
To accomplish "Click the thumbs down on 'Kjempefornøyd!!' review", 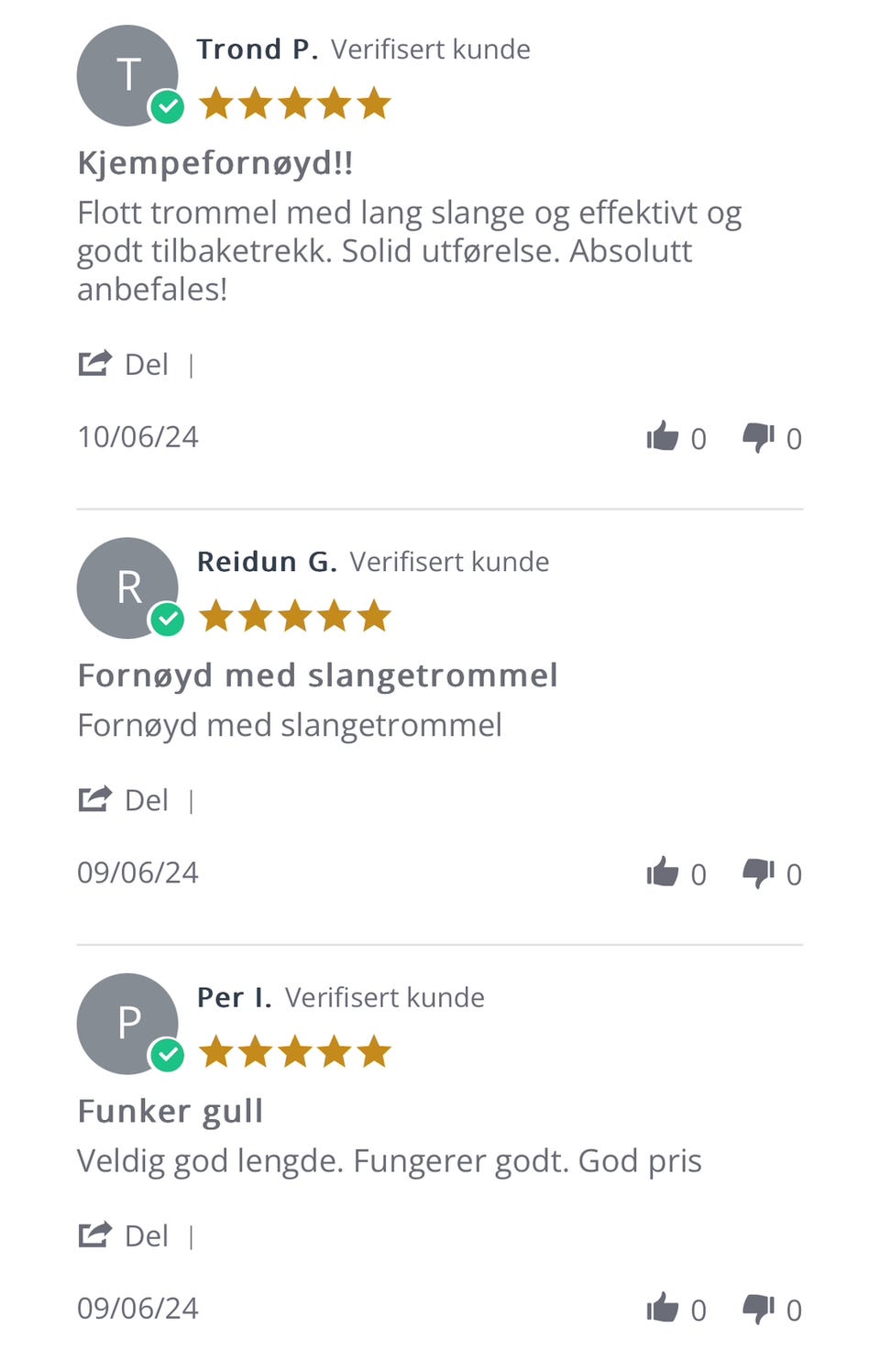I will pyautogui.click(x=758, y=439).
